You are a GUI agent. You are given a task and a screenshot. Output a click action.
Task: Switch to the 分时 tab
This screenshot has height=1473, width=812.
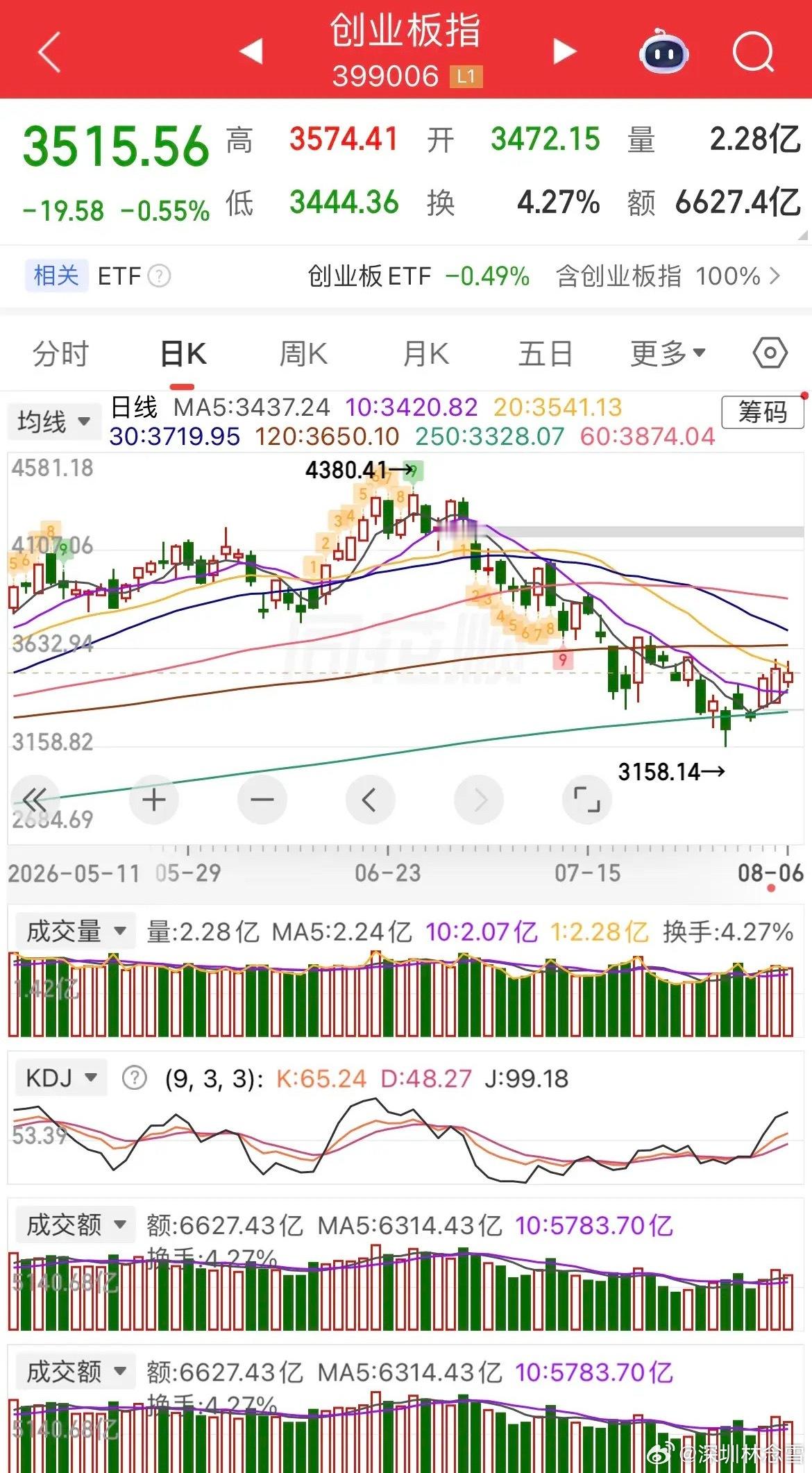(60, 354)
